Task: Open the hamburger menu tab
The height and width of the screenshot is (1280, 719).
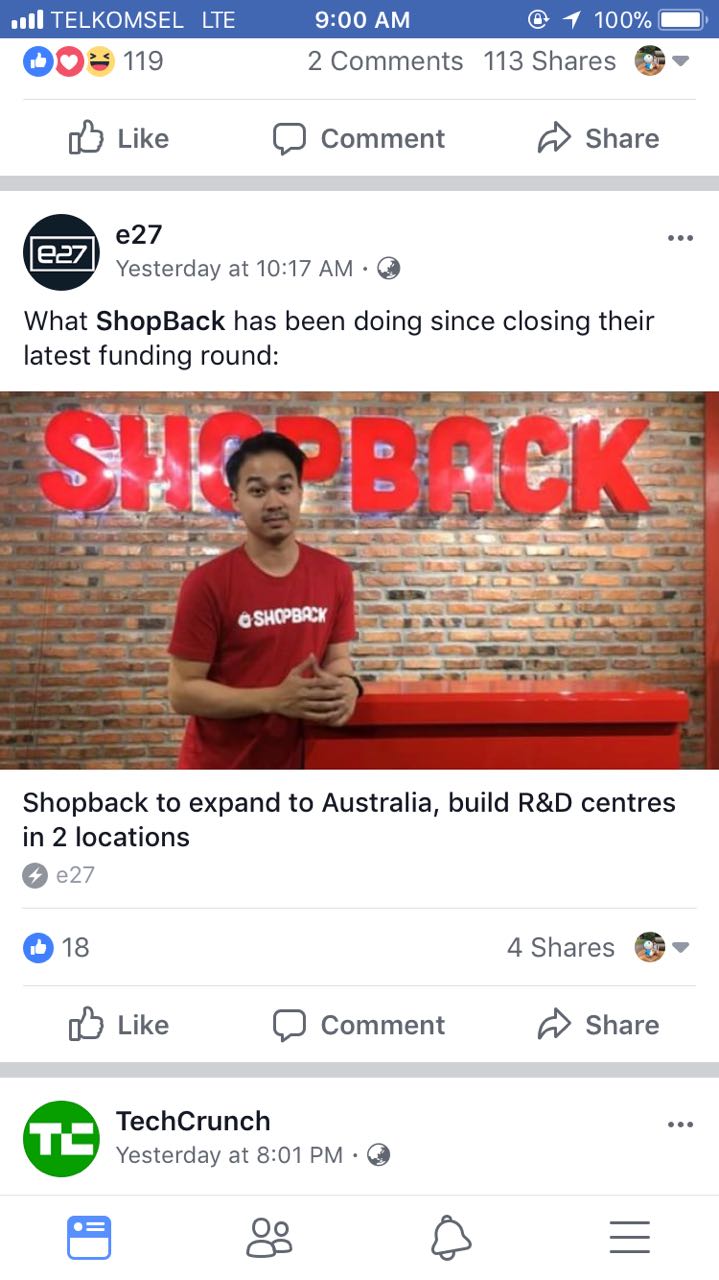Action: 629,1238
